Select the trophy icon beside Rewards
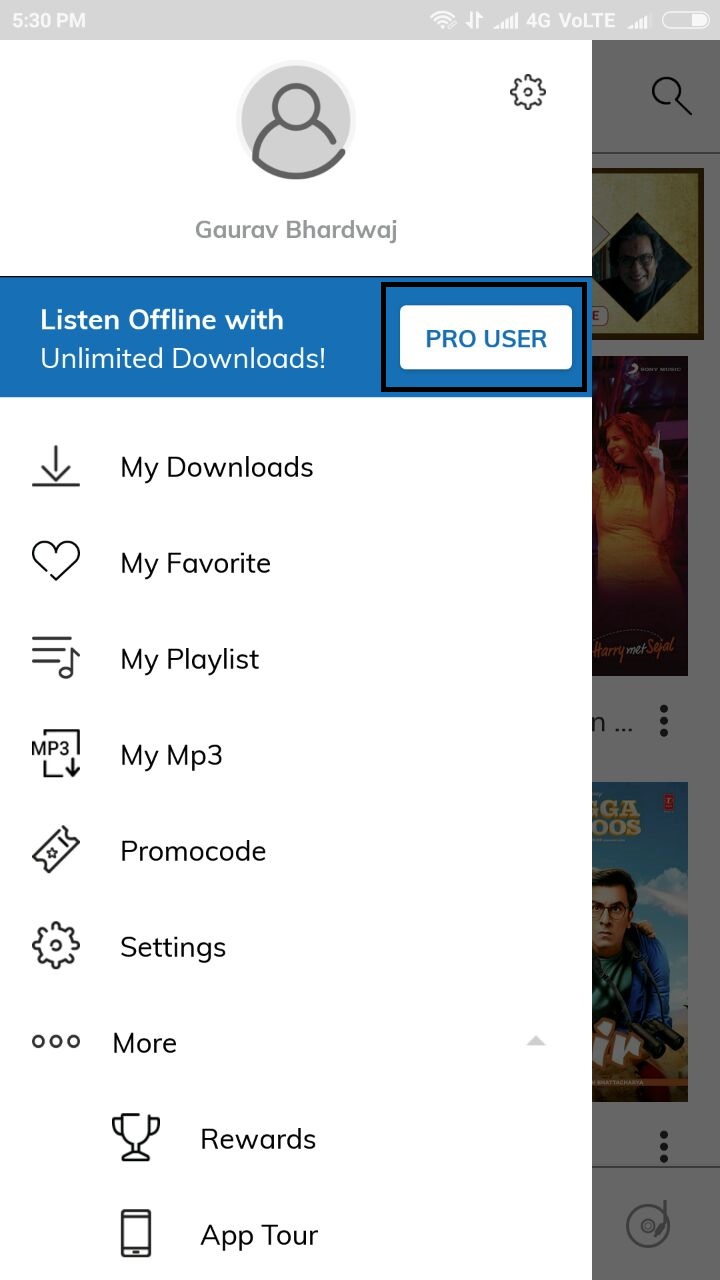 [x=136, y=1138]
